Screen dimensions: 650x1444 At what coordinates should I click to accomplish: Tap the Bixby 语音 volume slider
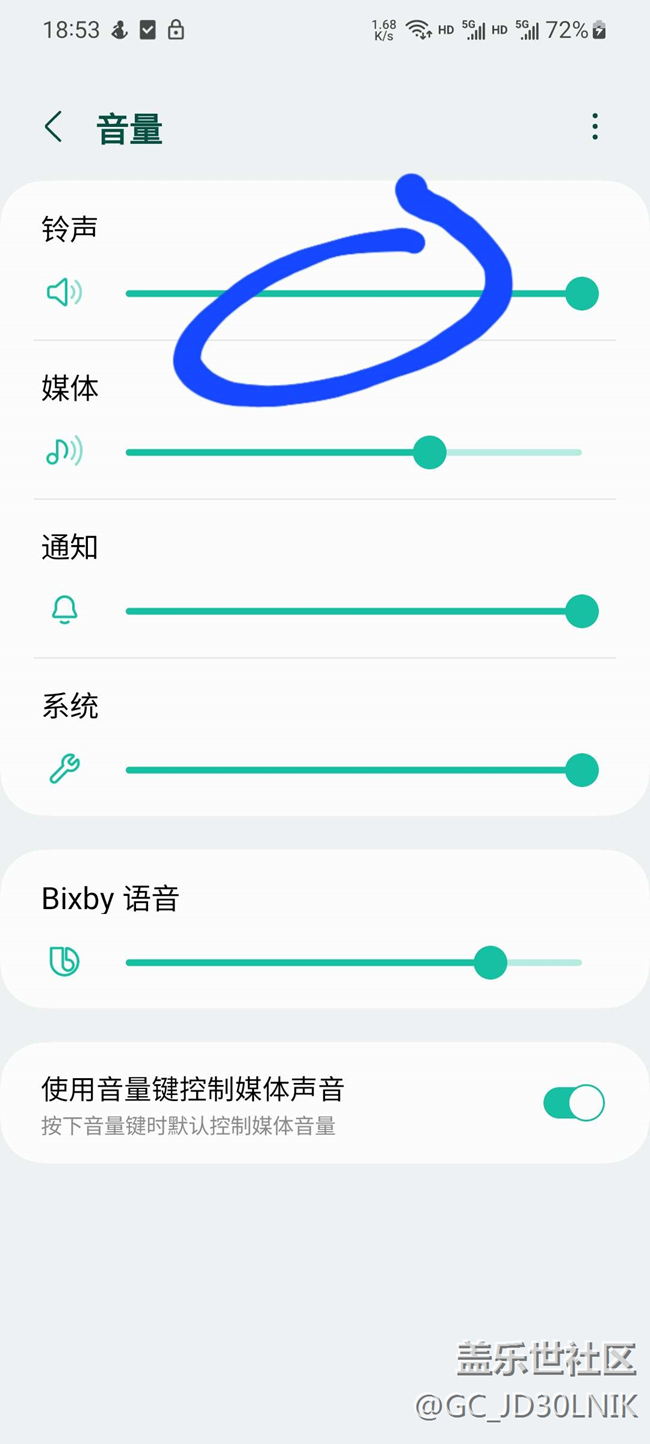point(353,963)
